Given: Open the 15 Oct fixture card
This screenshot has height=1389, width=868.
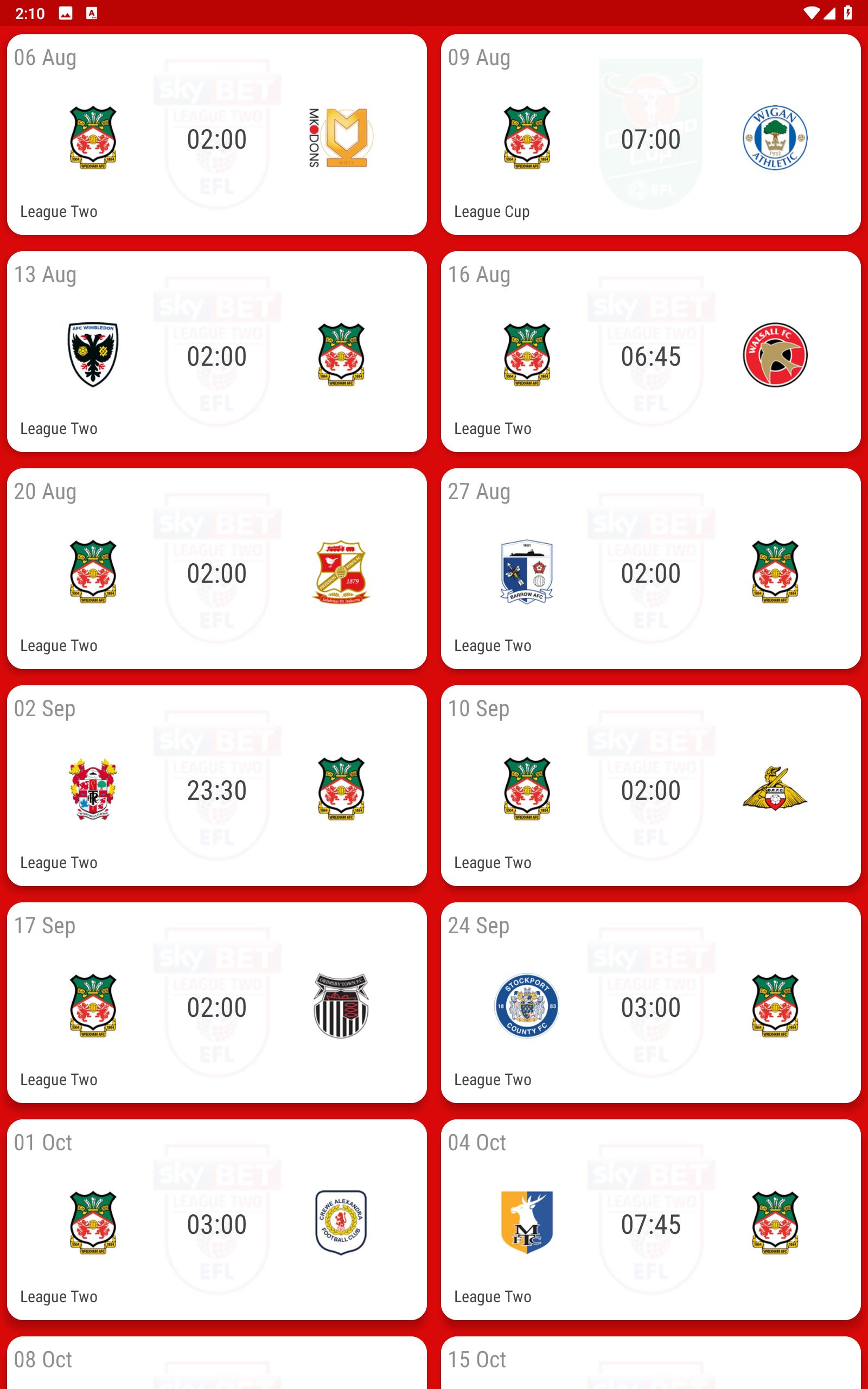Looking at the screenshot, I should tap(650, 1363).
